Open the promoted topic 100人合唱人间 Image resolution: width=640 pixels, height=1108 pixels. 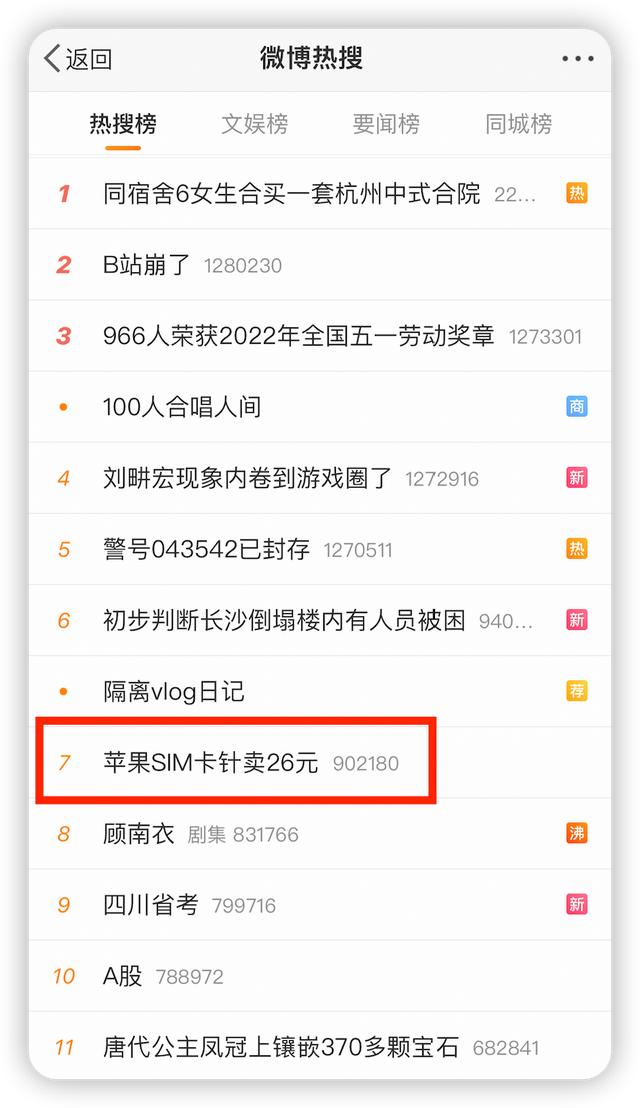320,407
